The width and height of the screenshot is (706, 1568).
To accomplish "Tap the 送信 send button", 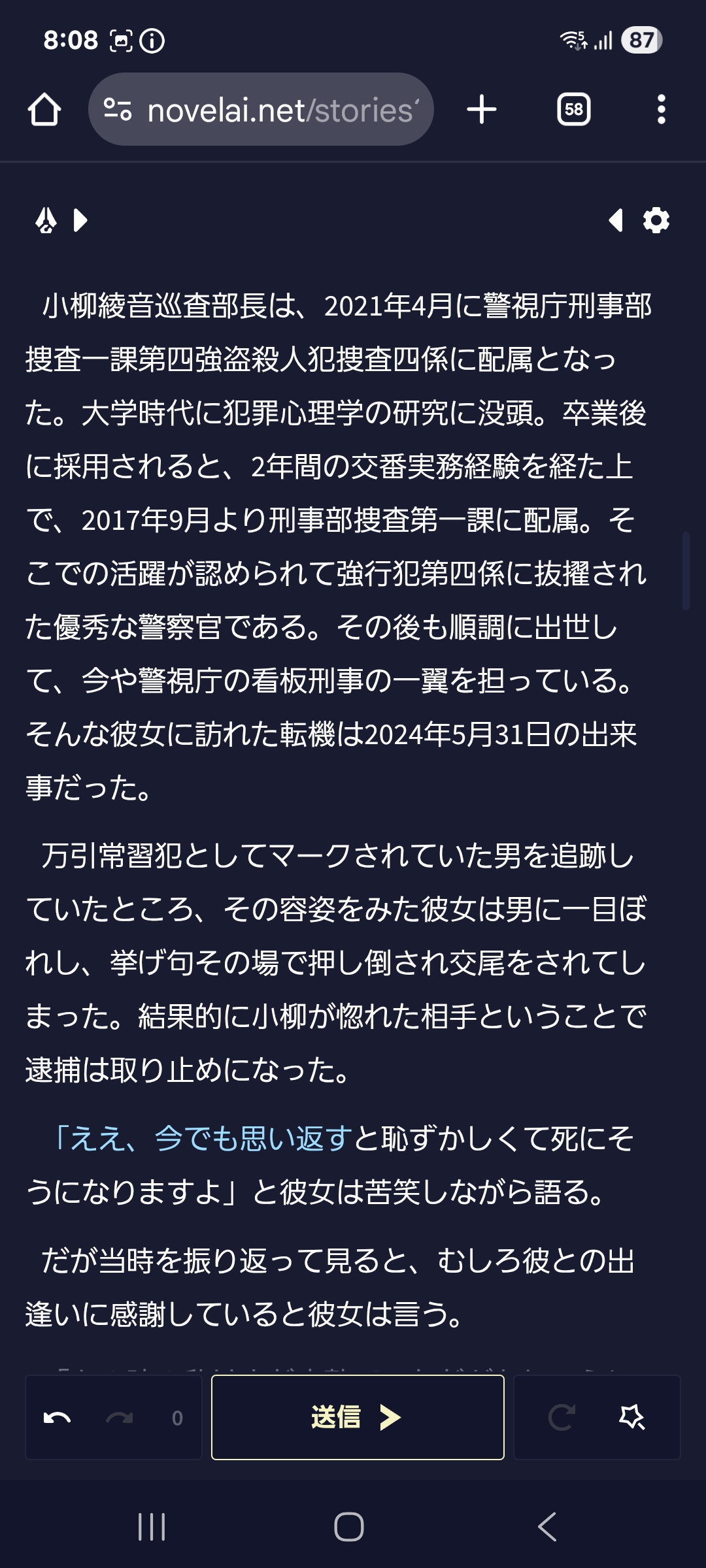I will [x=358, y=1417].
